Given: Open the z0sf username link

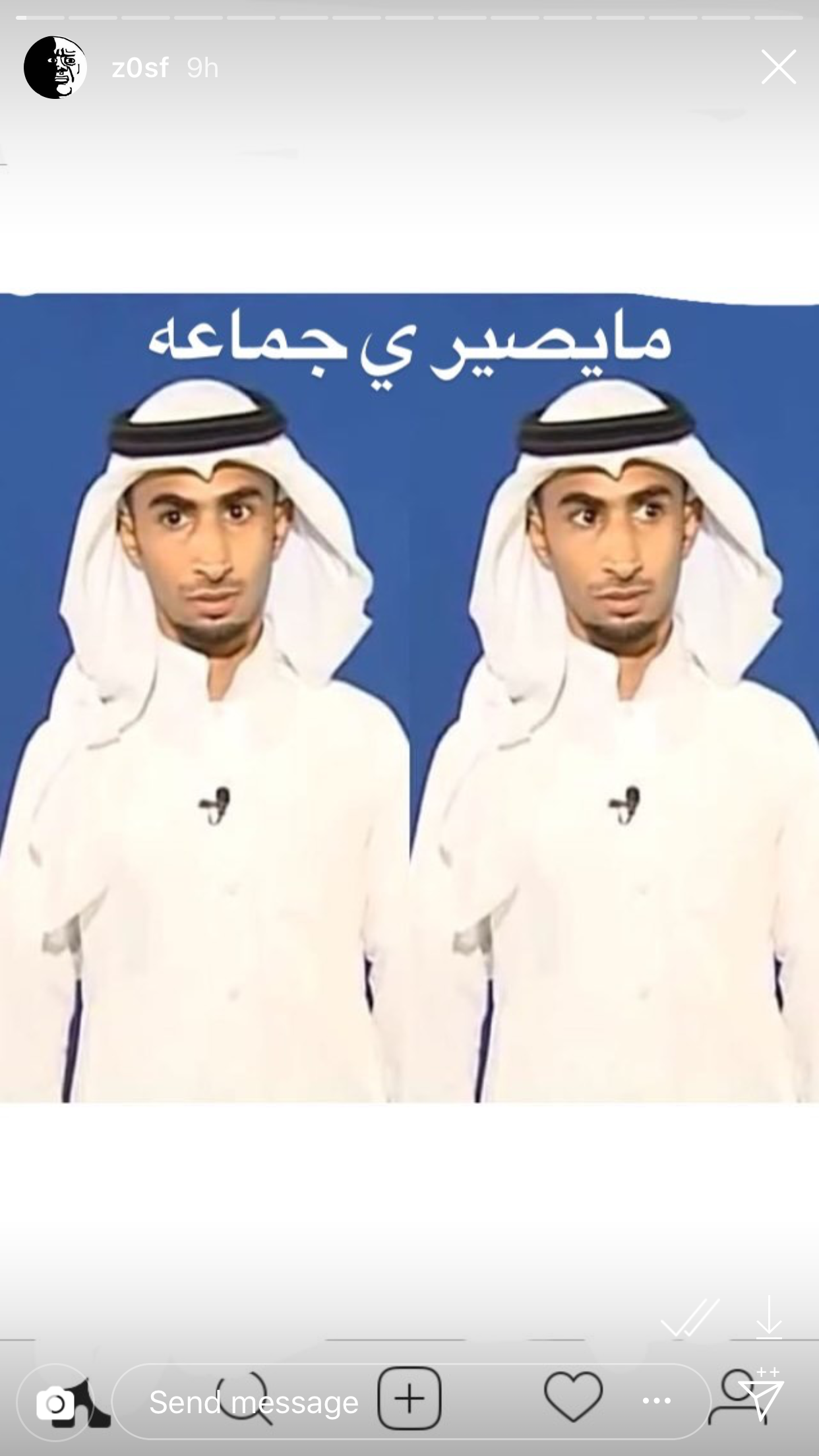Looking at the screenshot, I should (x=140, y=68).
